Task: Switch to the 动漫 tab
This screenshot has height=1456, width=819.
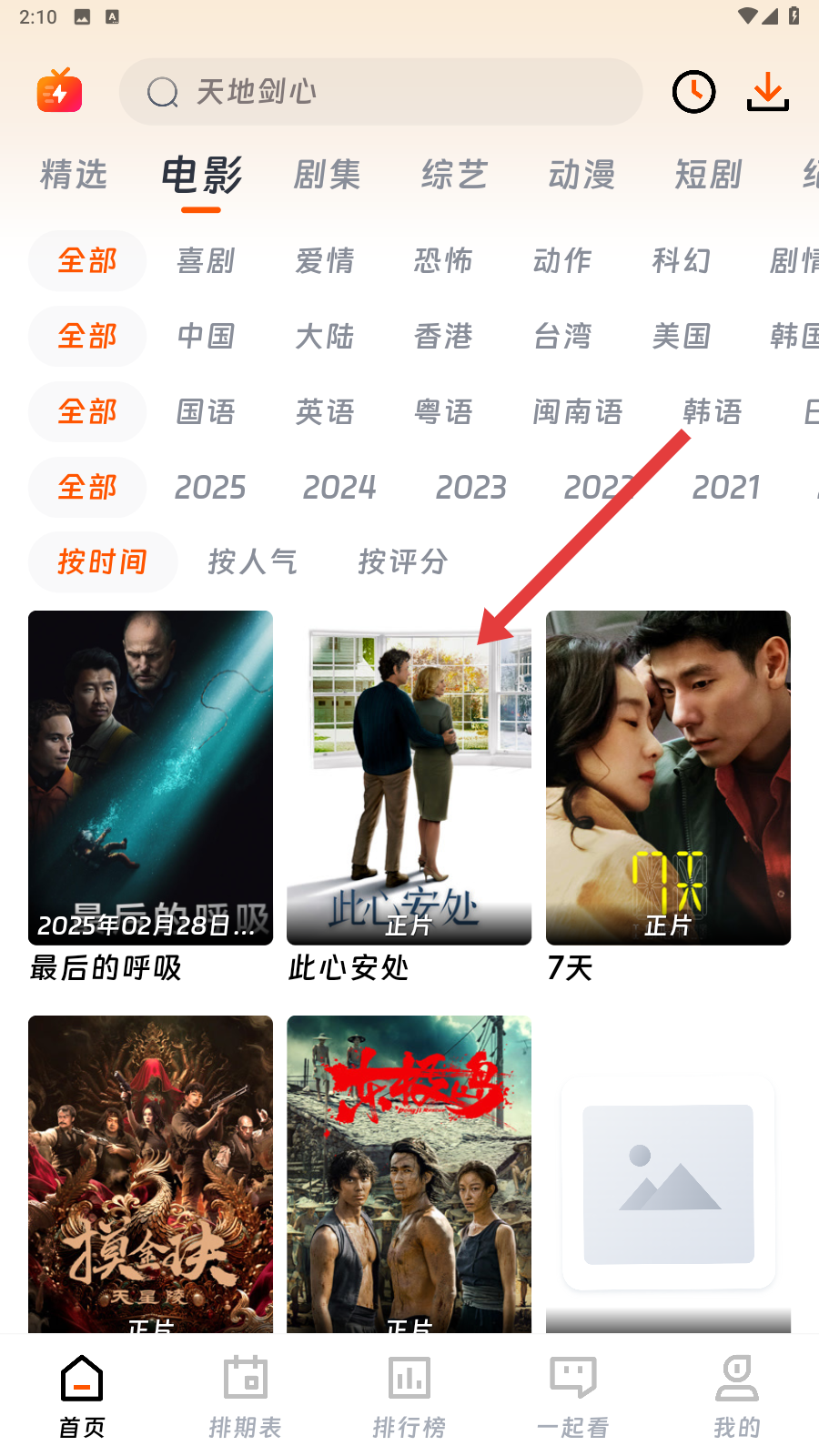Action: 581,175
